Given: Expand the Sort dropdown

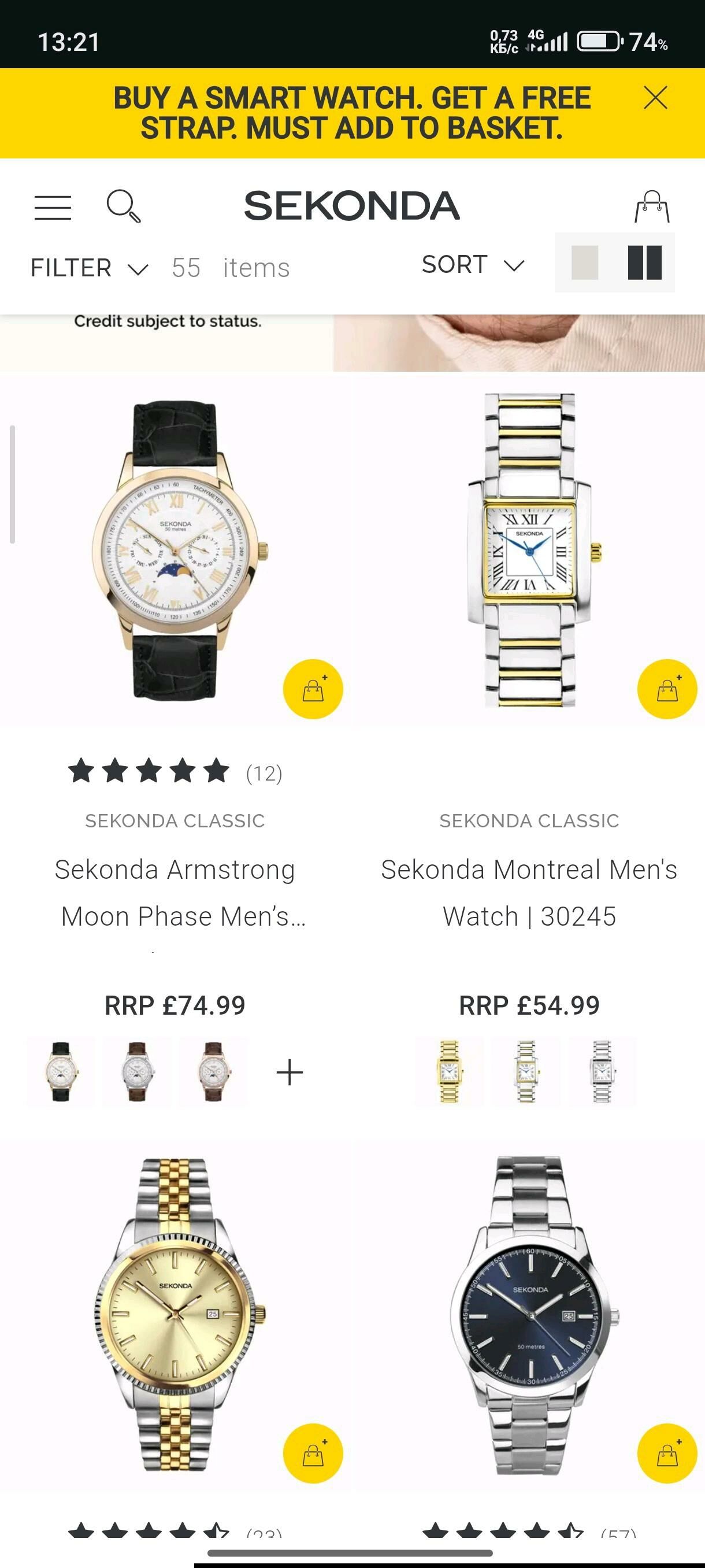Looking at the screenshot, I should coord(473,265).
